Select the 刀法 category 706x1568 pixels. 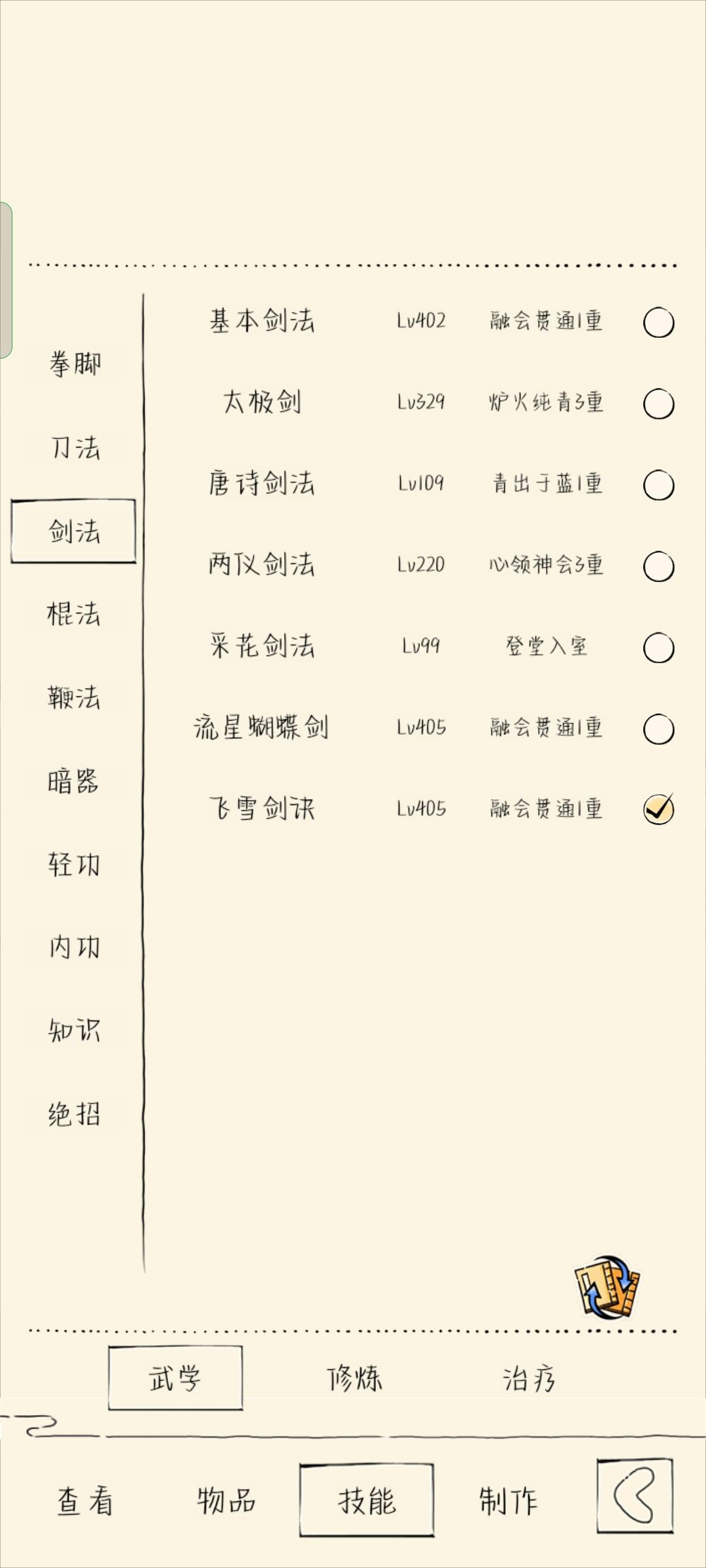pyautogui.click(x=74, y=448)
